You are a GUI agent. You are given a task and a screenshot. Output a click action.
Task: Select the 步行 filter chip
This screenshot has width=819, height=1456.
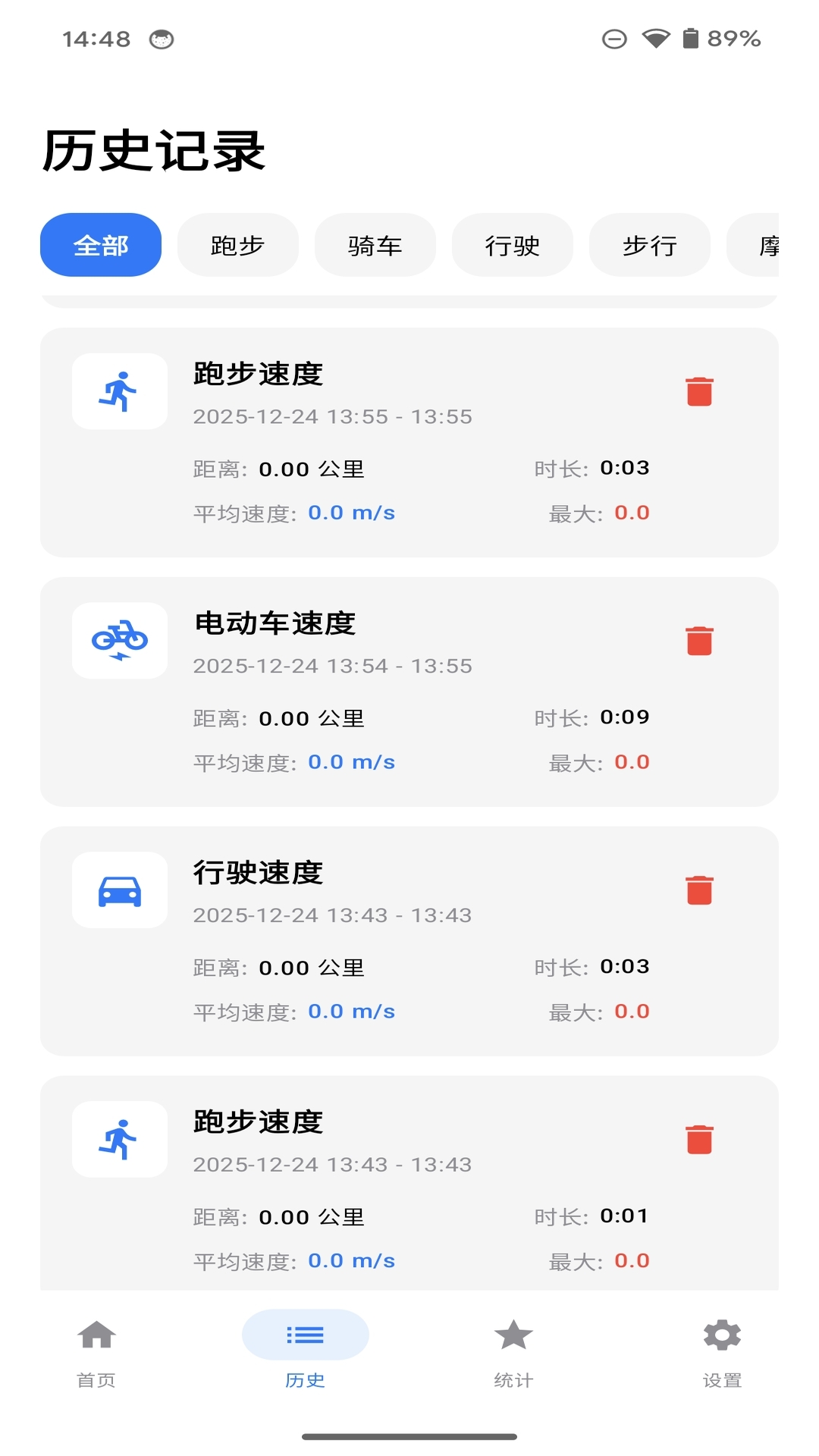[x=650, y=245]
